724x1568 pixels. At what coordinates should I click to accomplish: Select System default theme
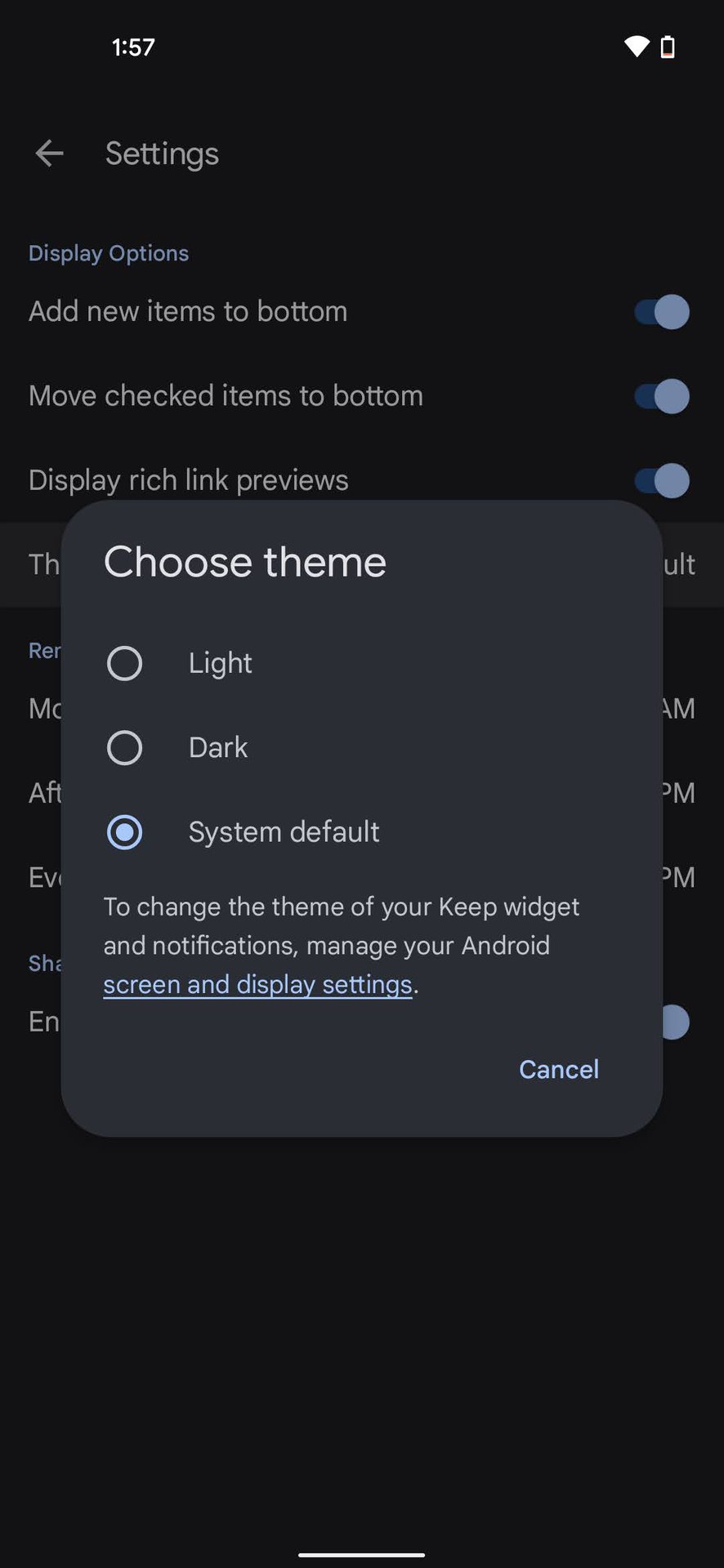point(125,832)
